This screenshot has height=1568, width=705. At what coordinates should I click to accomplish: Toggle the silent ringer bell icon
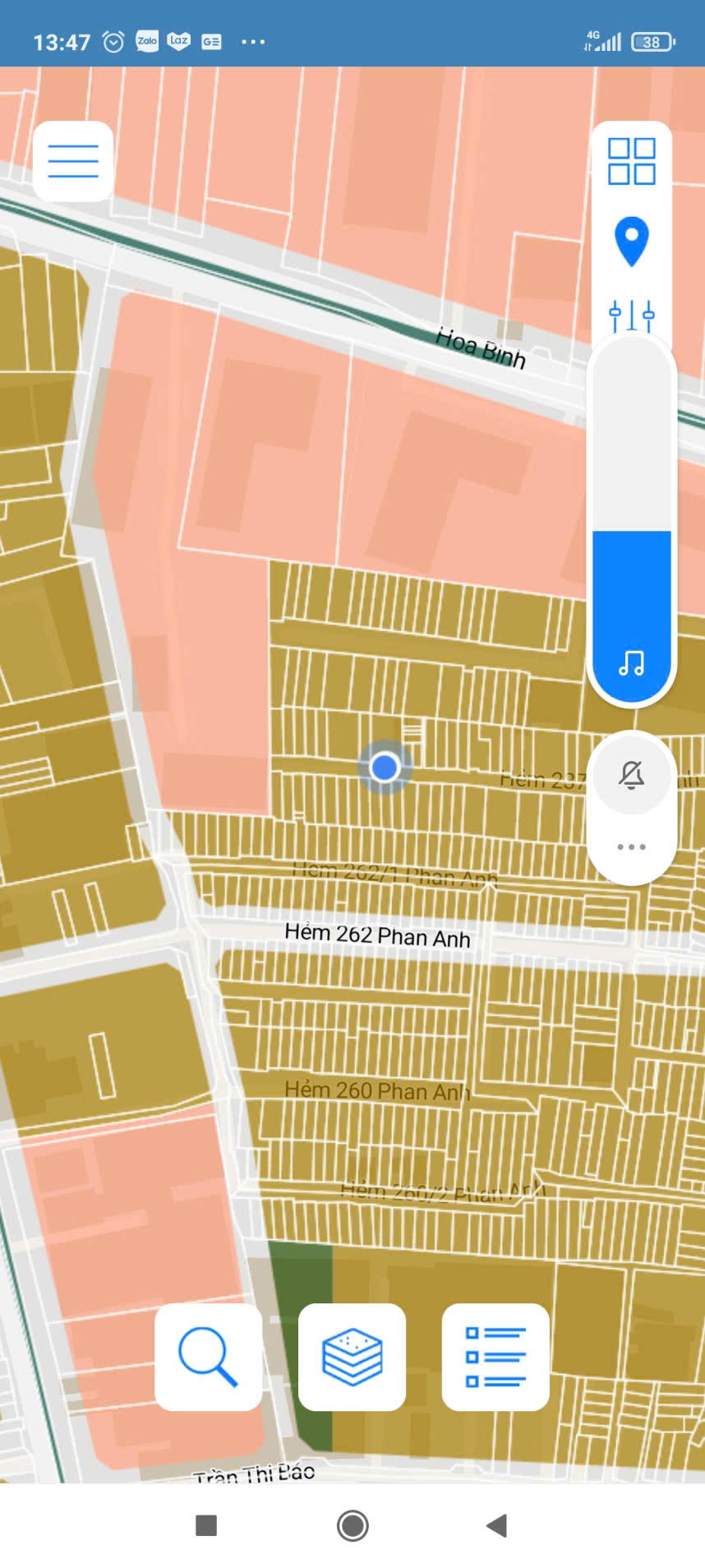[x=631, y=774]
